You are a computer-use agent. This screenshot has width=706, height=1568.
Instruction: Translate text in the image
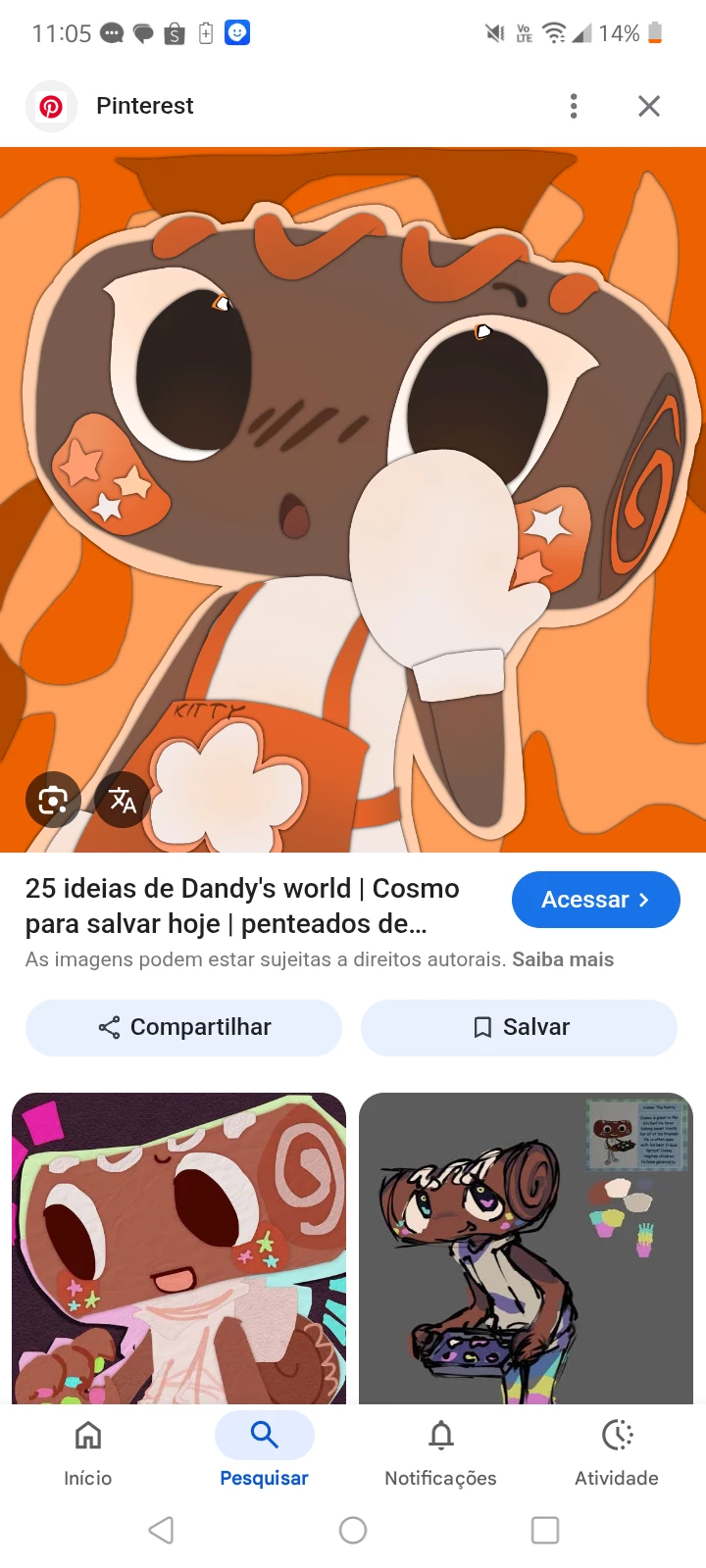[123, 801]
